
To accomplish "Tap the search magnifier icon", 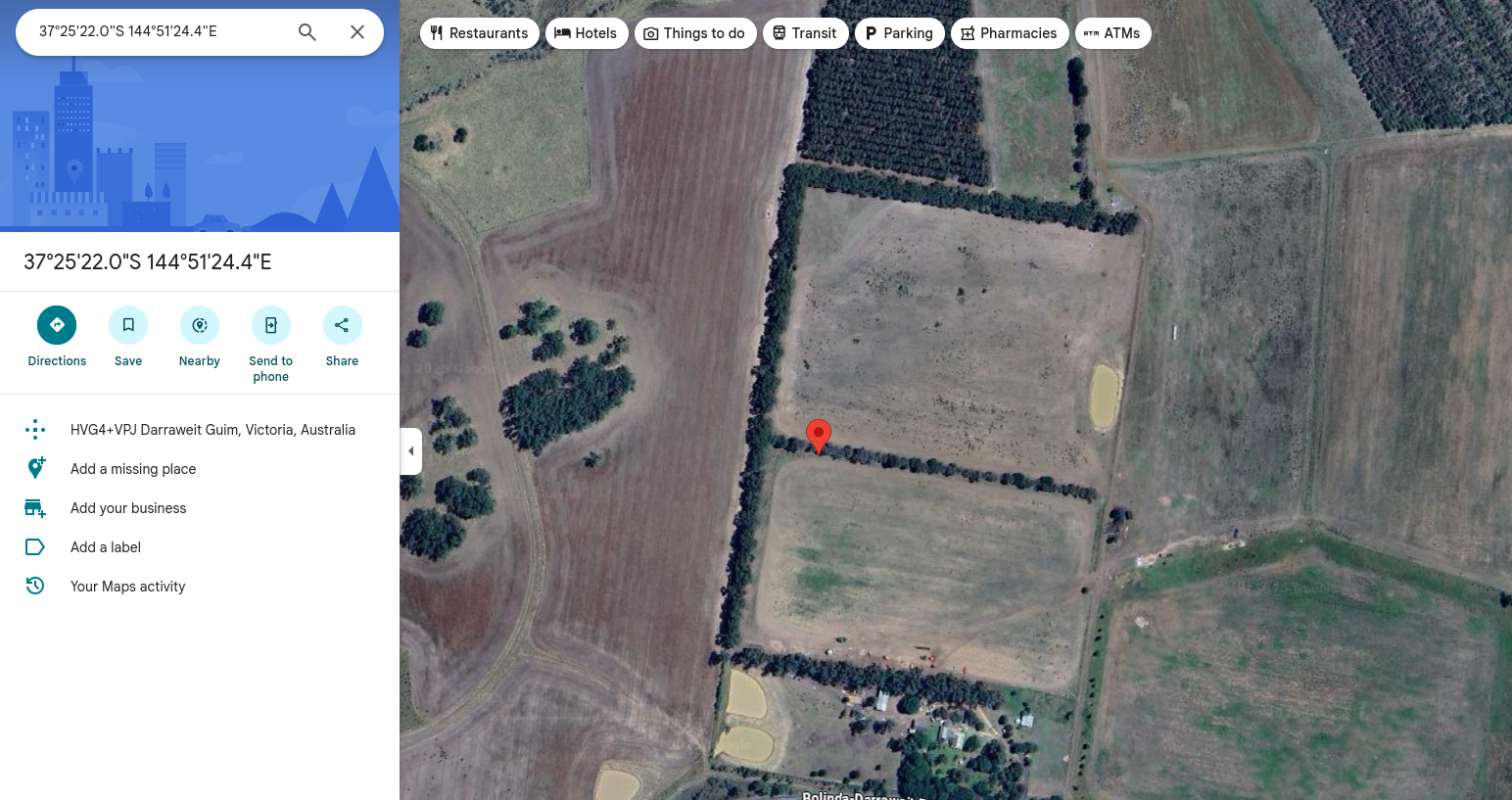I will [x=307, y=32].
